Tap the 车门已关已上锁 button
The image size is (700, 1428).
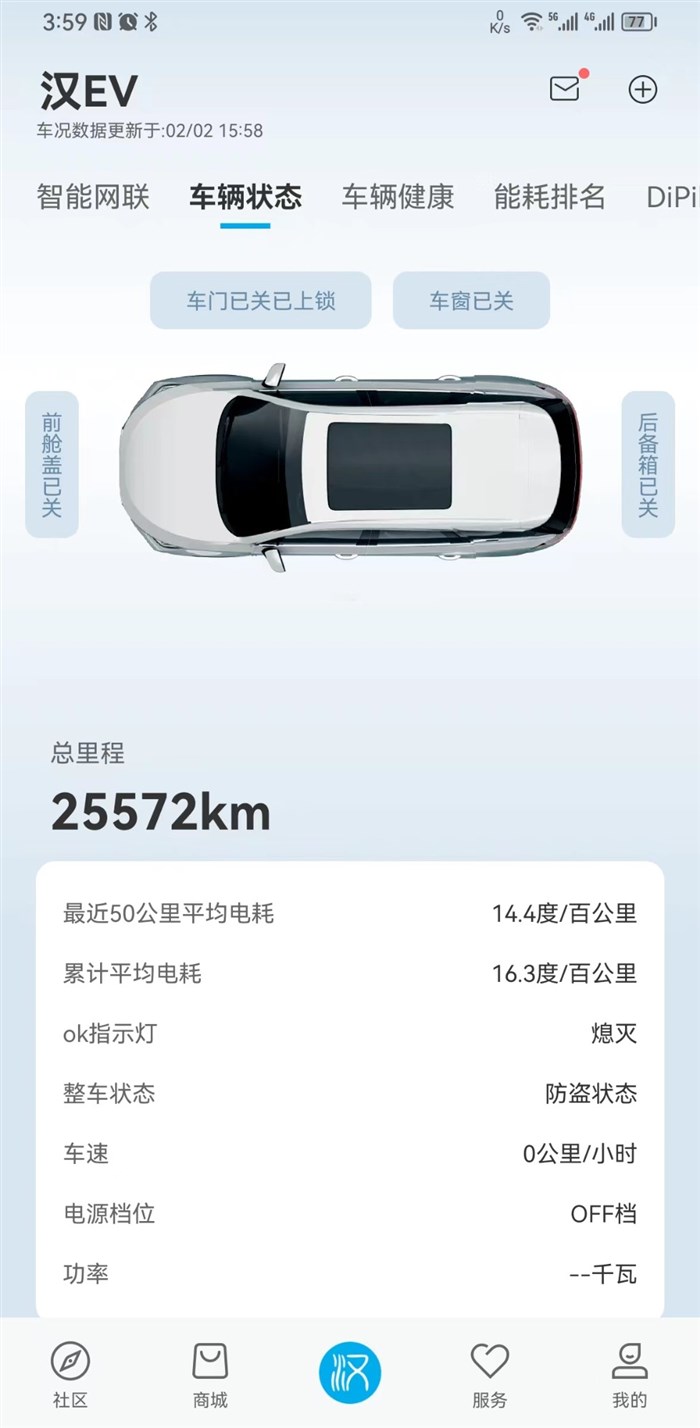(x=261, y=301)
